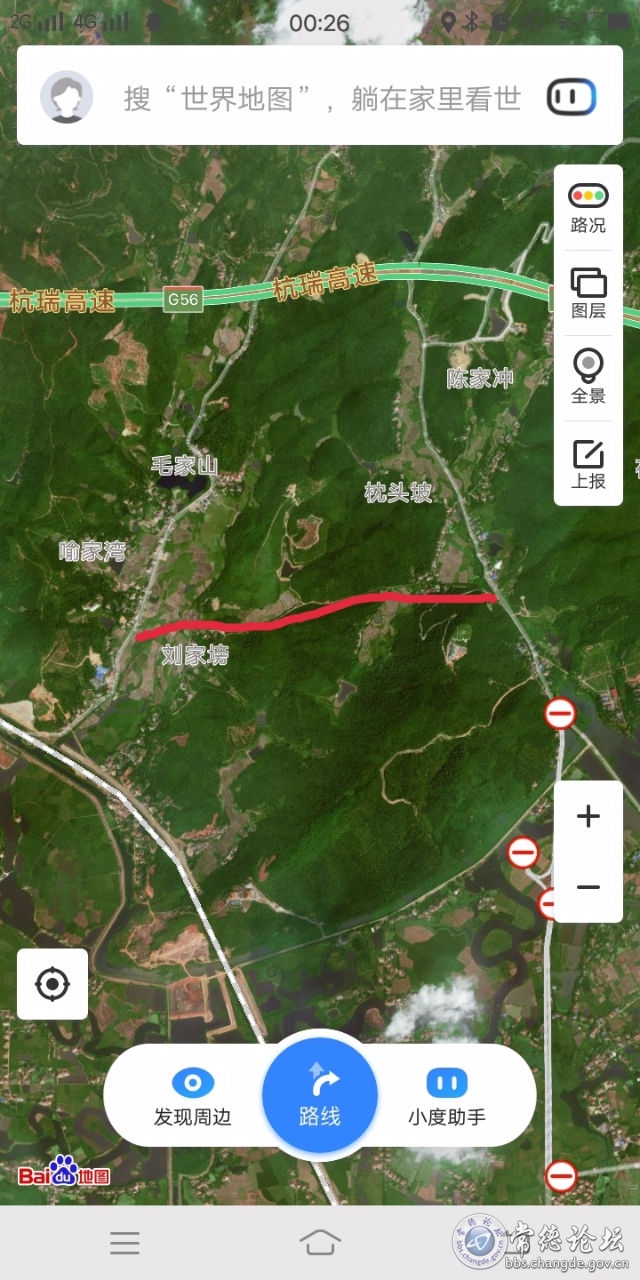The height and width of the screenshot is (1280, 640).
Task: Open the system menu button
Action: pyautogui.click(x=125, y=1242)
